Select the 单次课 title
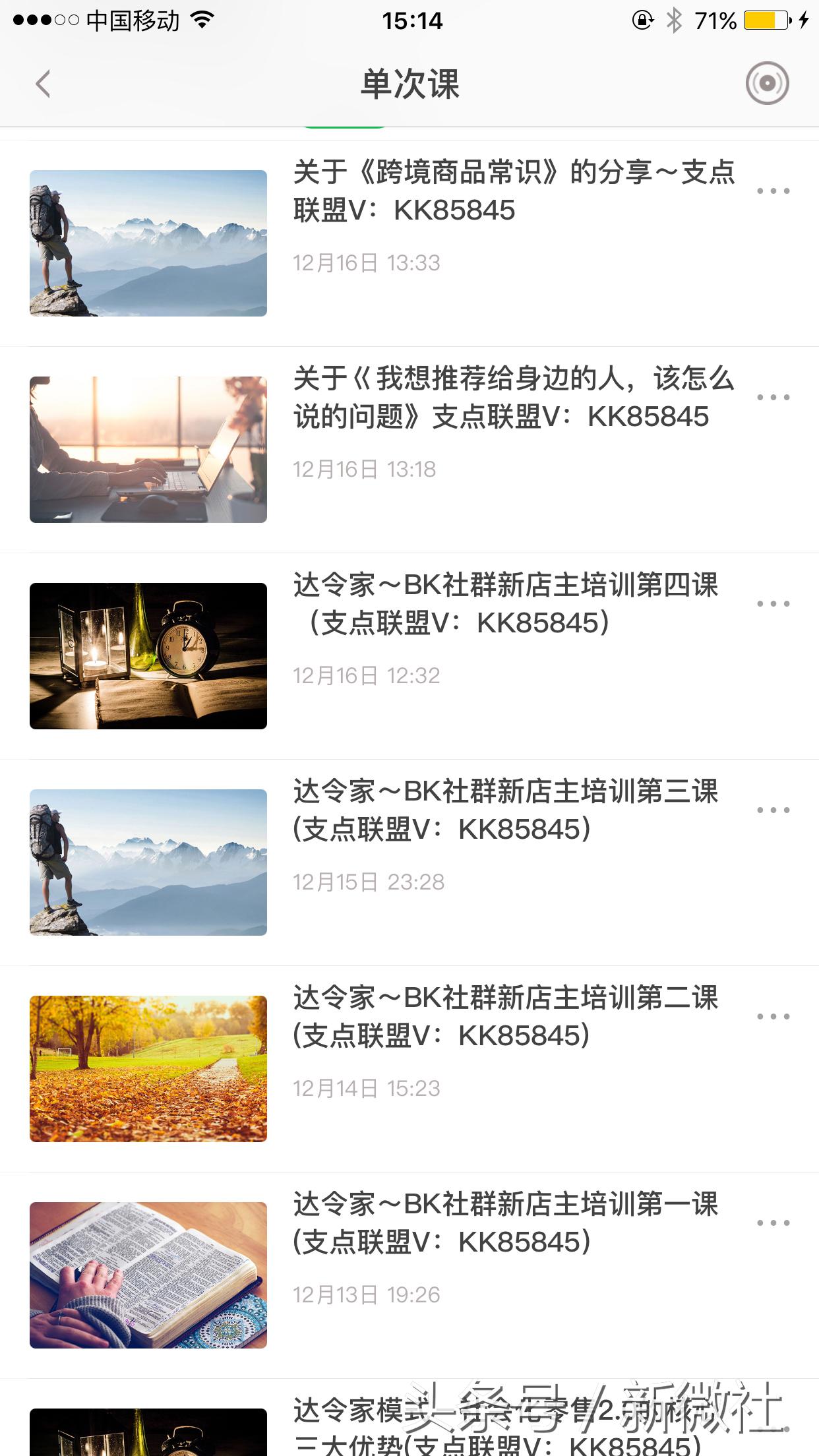The height and width of the screenshot is (1456, 819). [409, 84]
